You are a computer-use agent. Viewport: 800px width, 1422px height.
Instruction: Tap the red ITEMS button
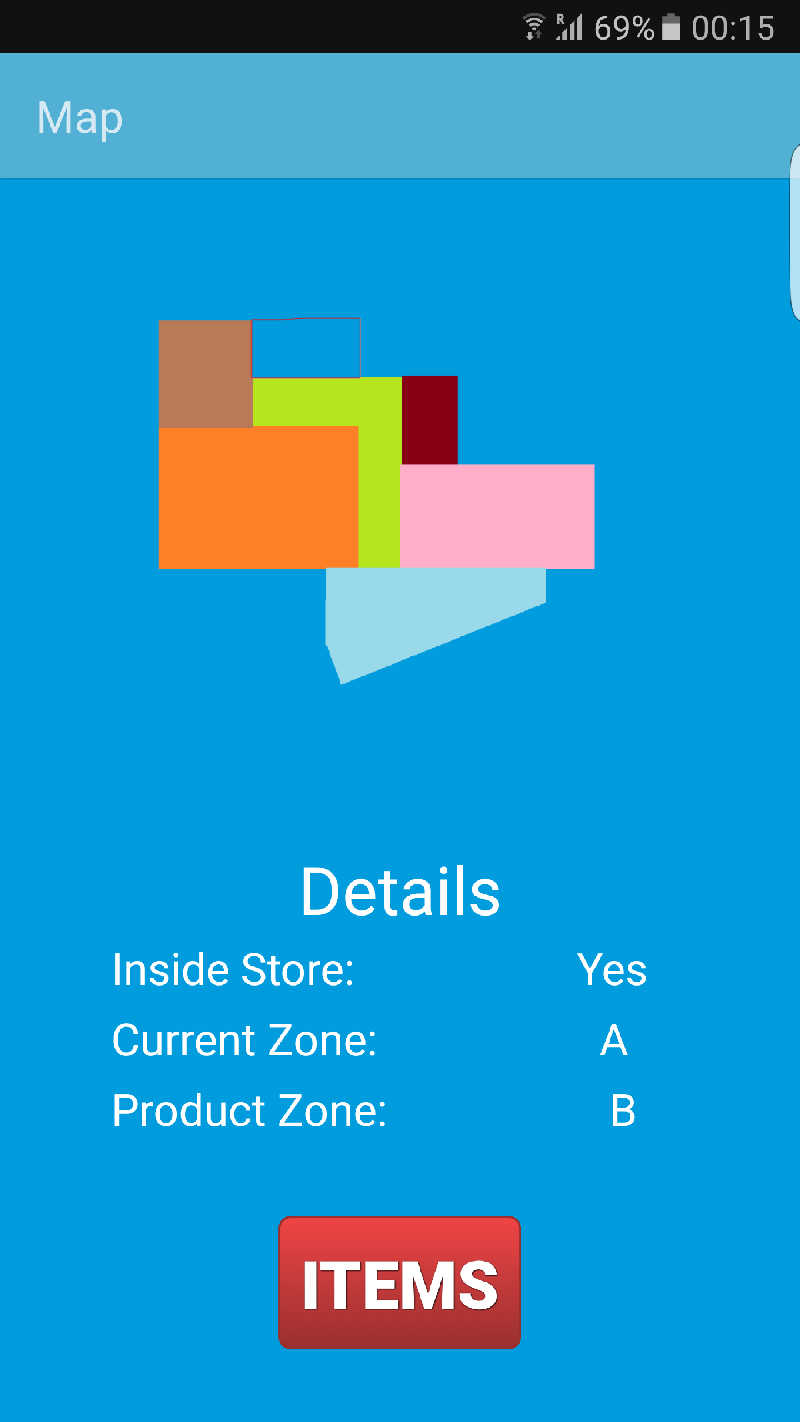[400, 1283]
